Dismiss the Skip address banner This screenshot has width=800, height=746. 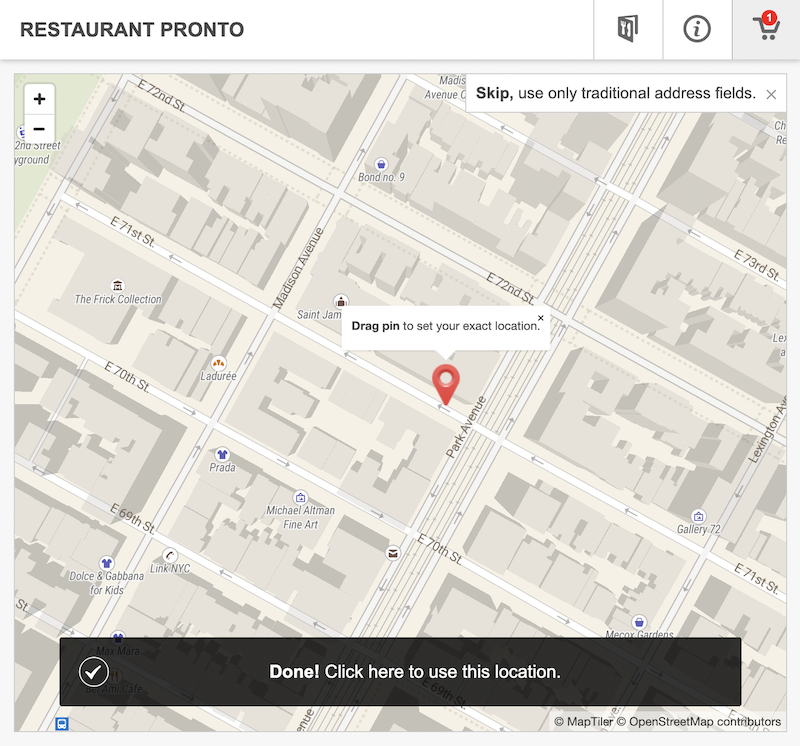point(771,94)
